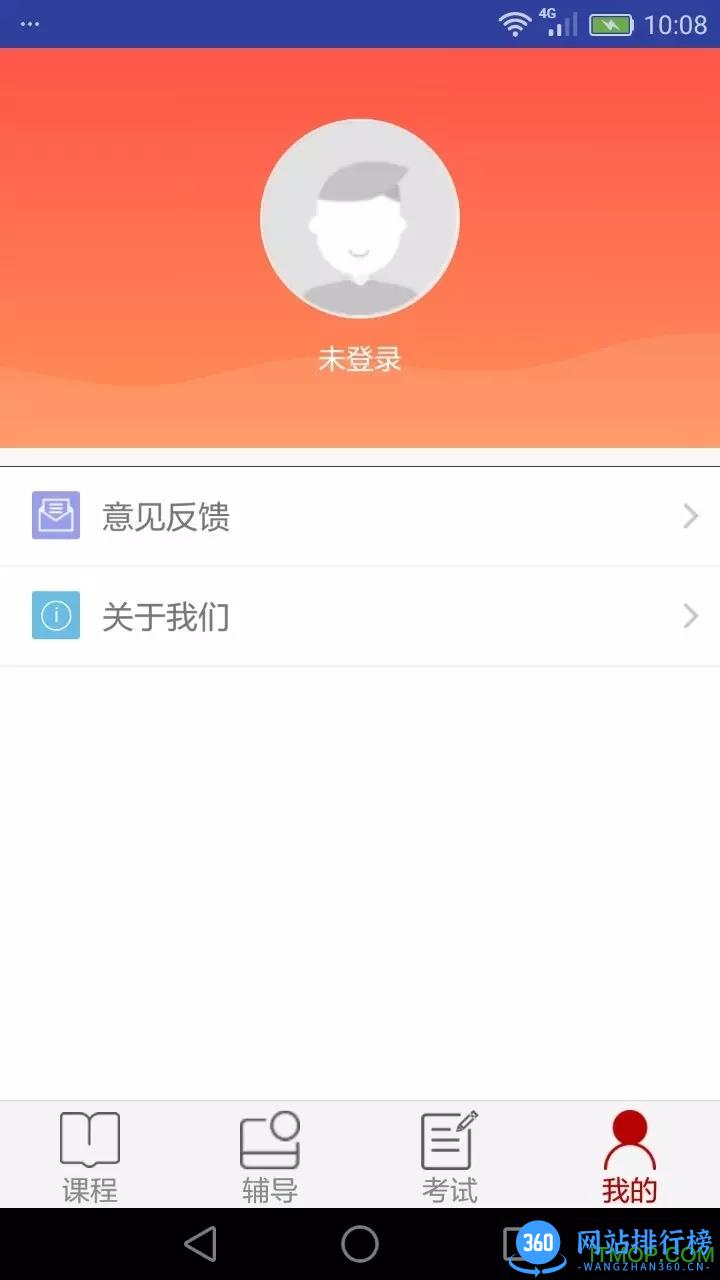Switch to the 考试 tab
Image resolution: width=720 pixels, height=1280 pixels.
[x=450, y=1157]
